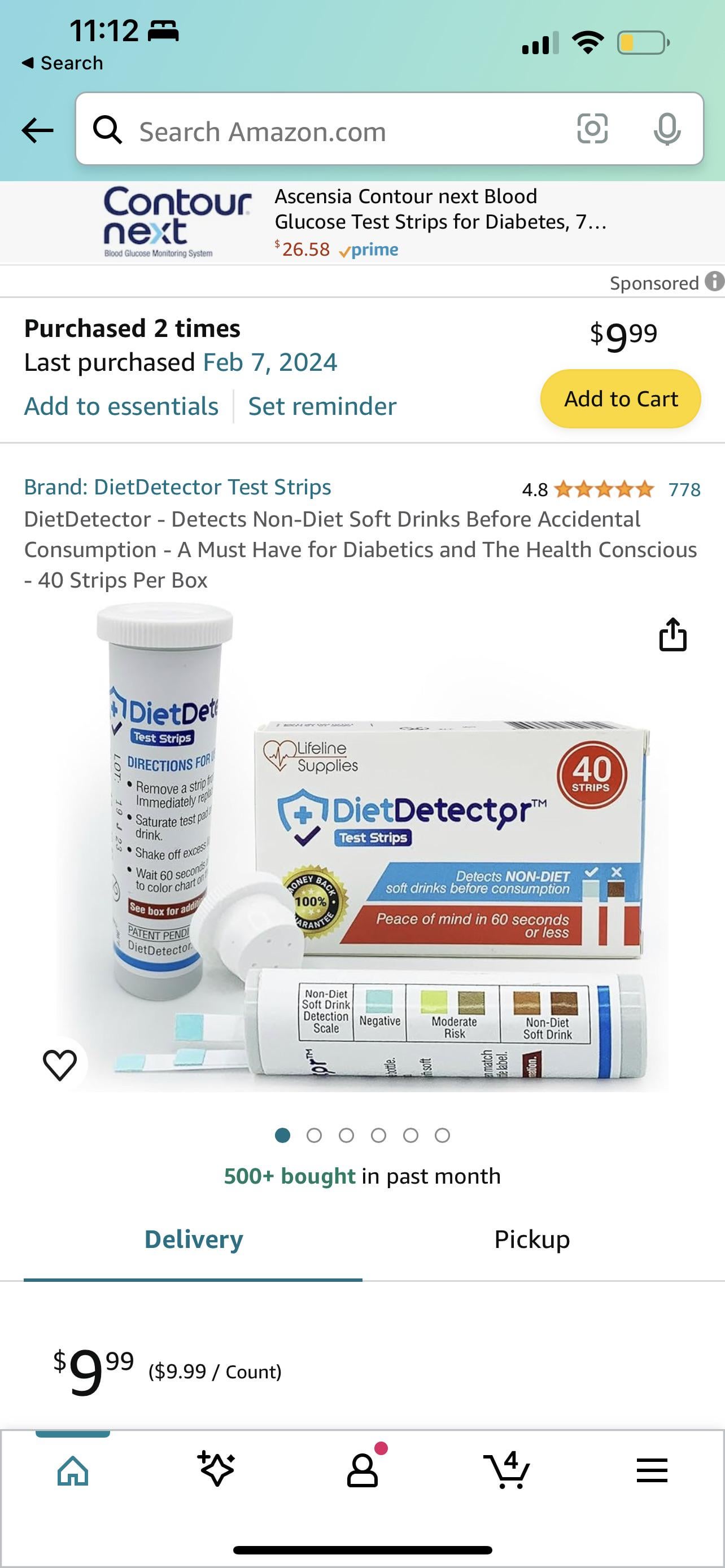Open last purchase dated Feb 7, 2024

click(x=270, y=362)
